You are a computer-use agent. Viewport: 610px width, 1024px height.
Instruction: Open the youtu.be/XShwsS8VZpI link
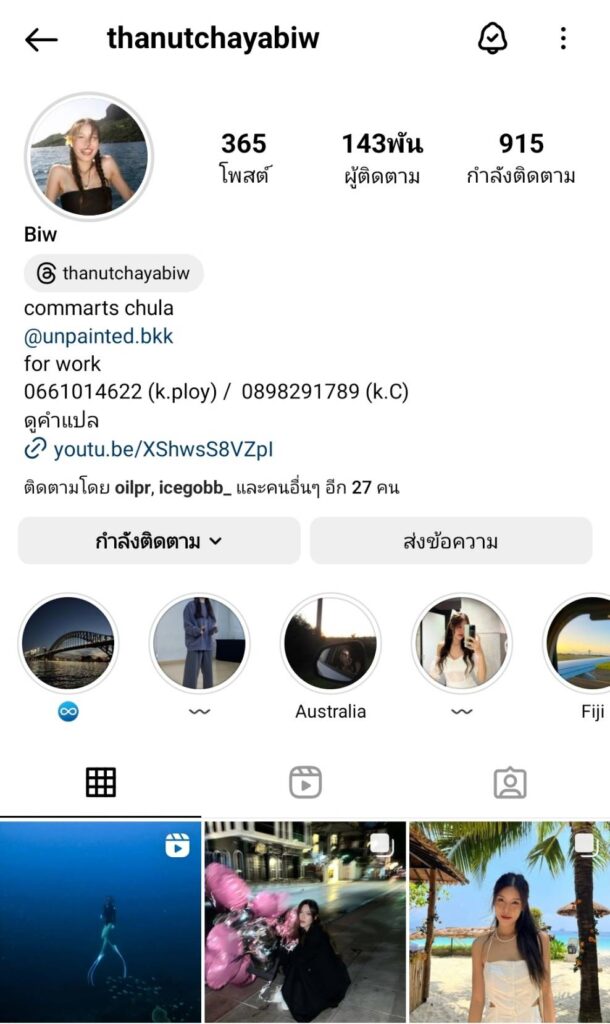[162, 449]
